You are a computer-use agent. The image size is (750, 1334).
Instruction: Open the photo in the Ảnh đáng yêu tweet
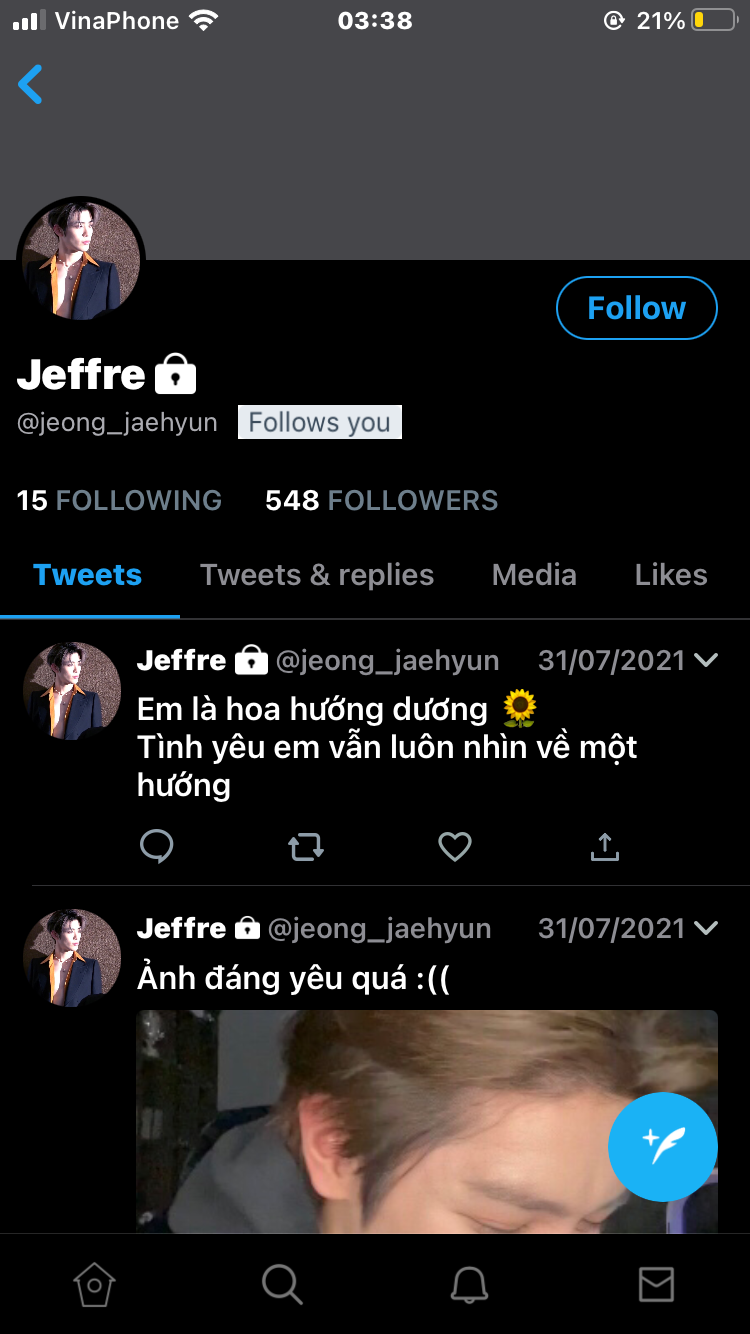tap(427, 1121)
